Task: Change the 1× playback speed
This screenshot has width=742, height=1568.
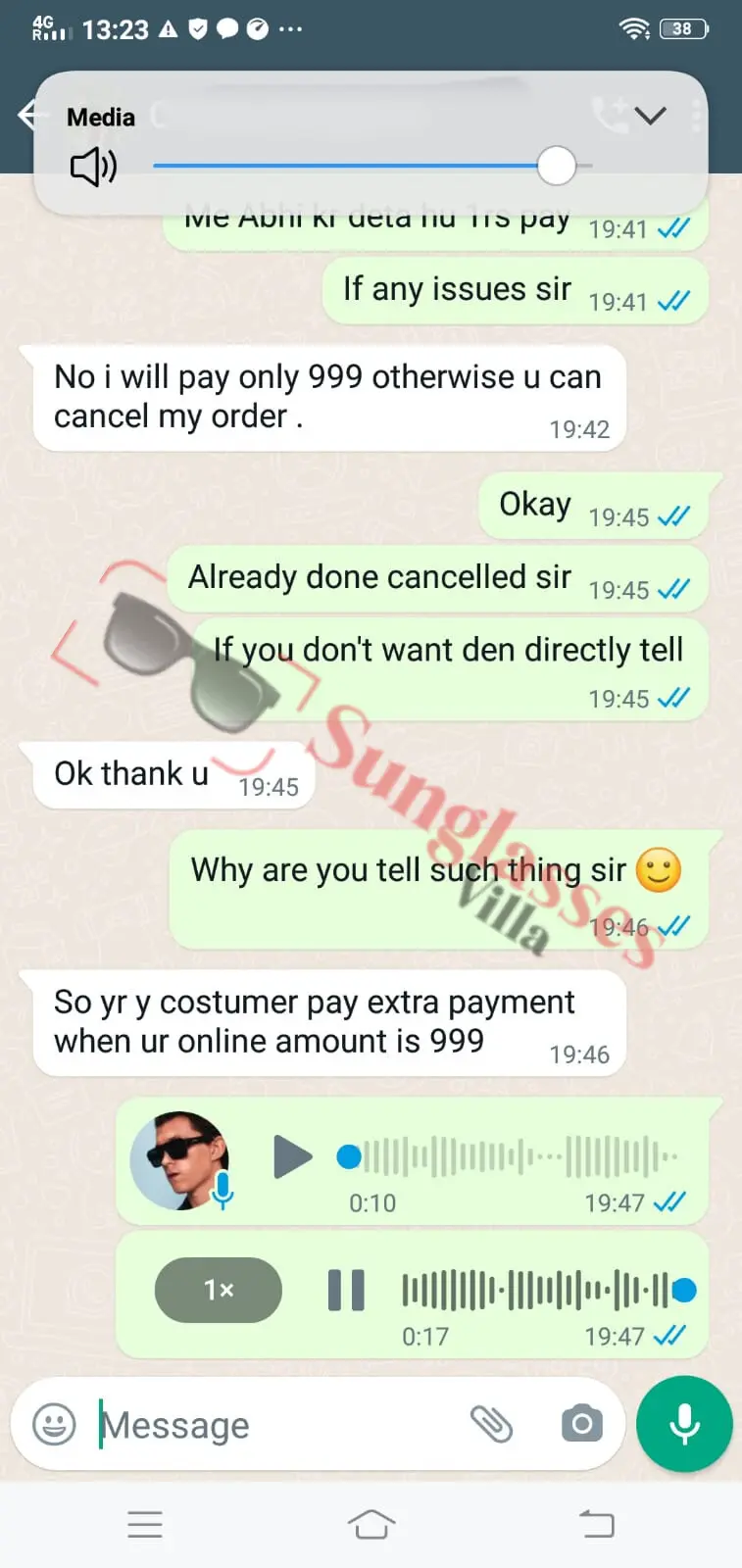Action: click(219, 1290)
